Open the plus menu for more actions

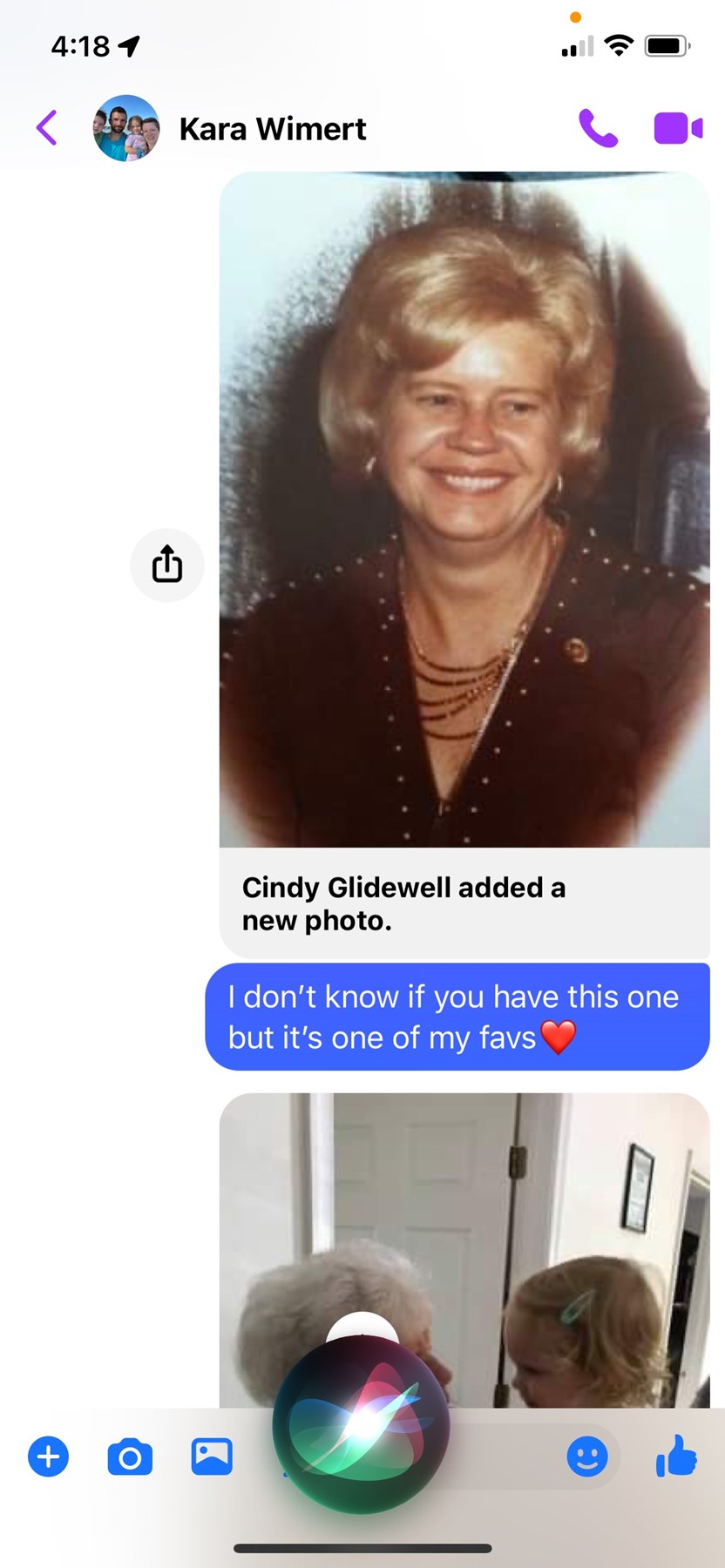pos(49,1456)
